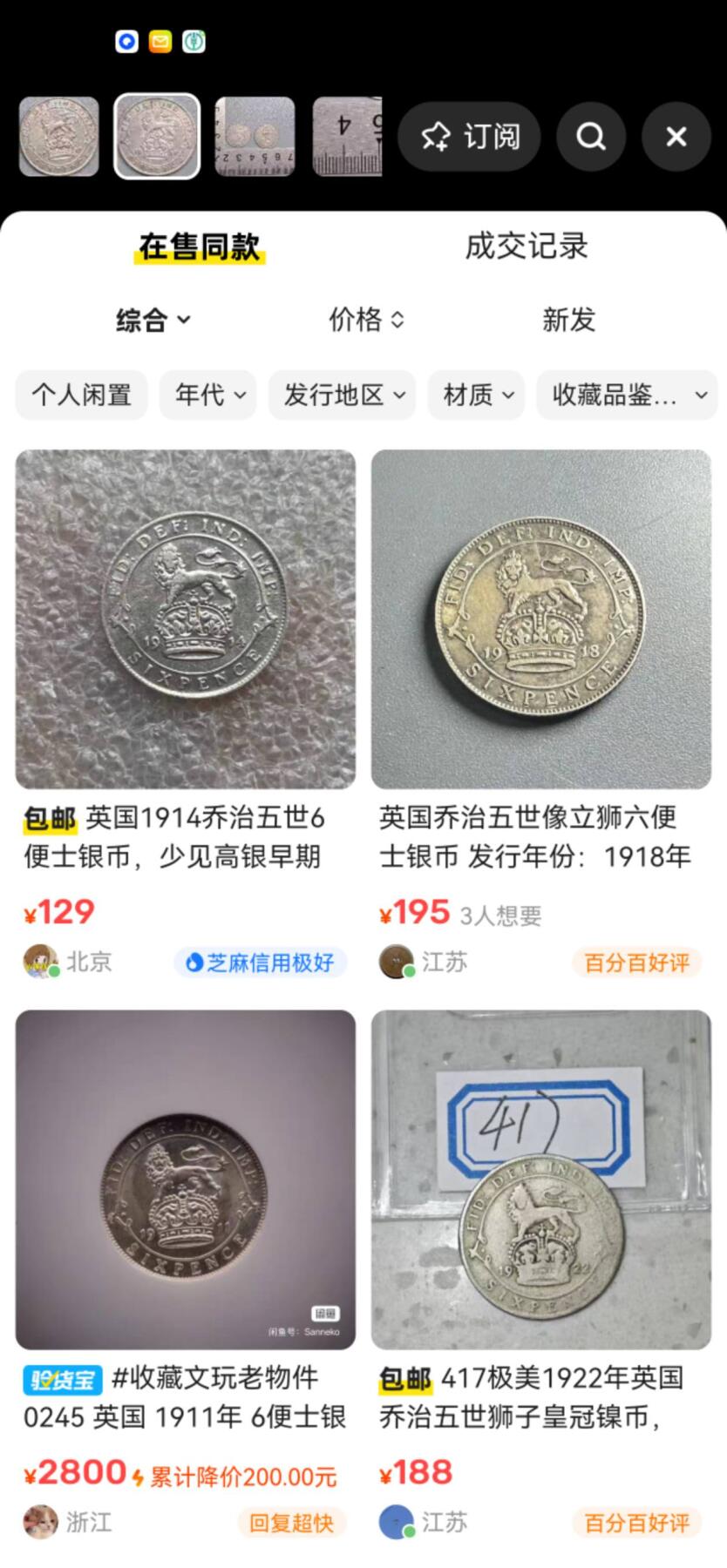Select the 在售同款 tab
This screenshot has height=1568, width=727.
200,247
